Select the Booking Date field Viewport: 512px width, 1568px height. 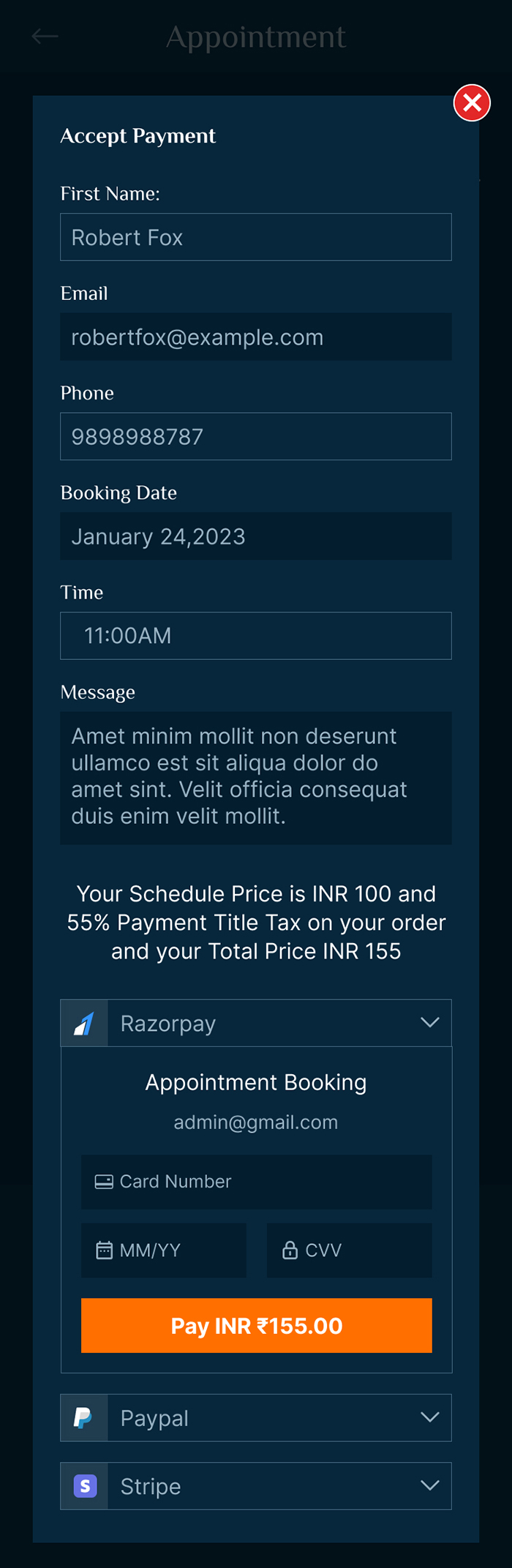pos(255,536)
